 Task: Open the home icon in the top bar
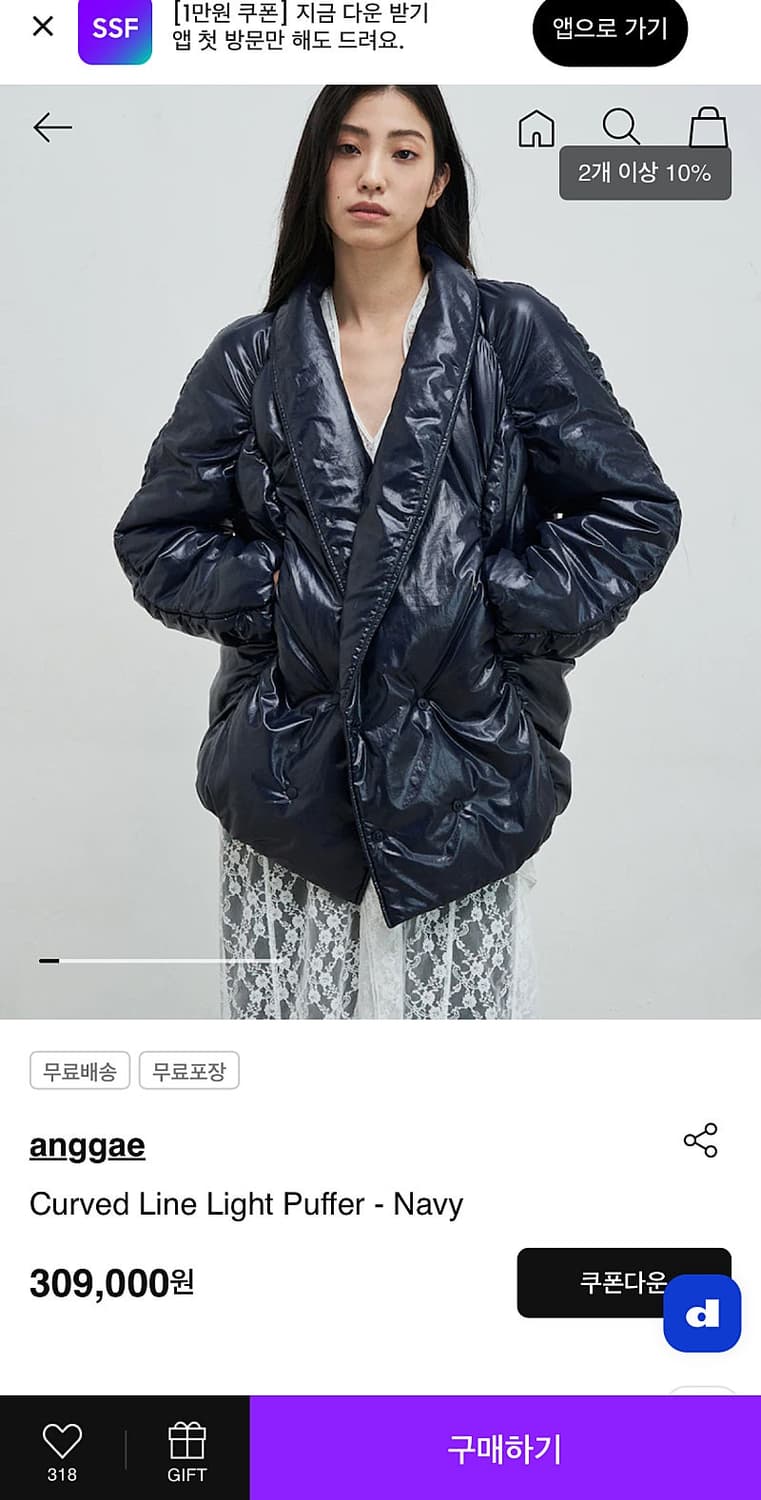537,127
